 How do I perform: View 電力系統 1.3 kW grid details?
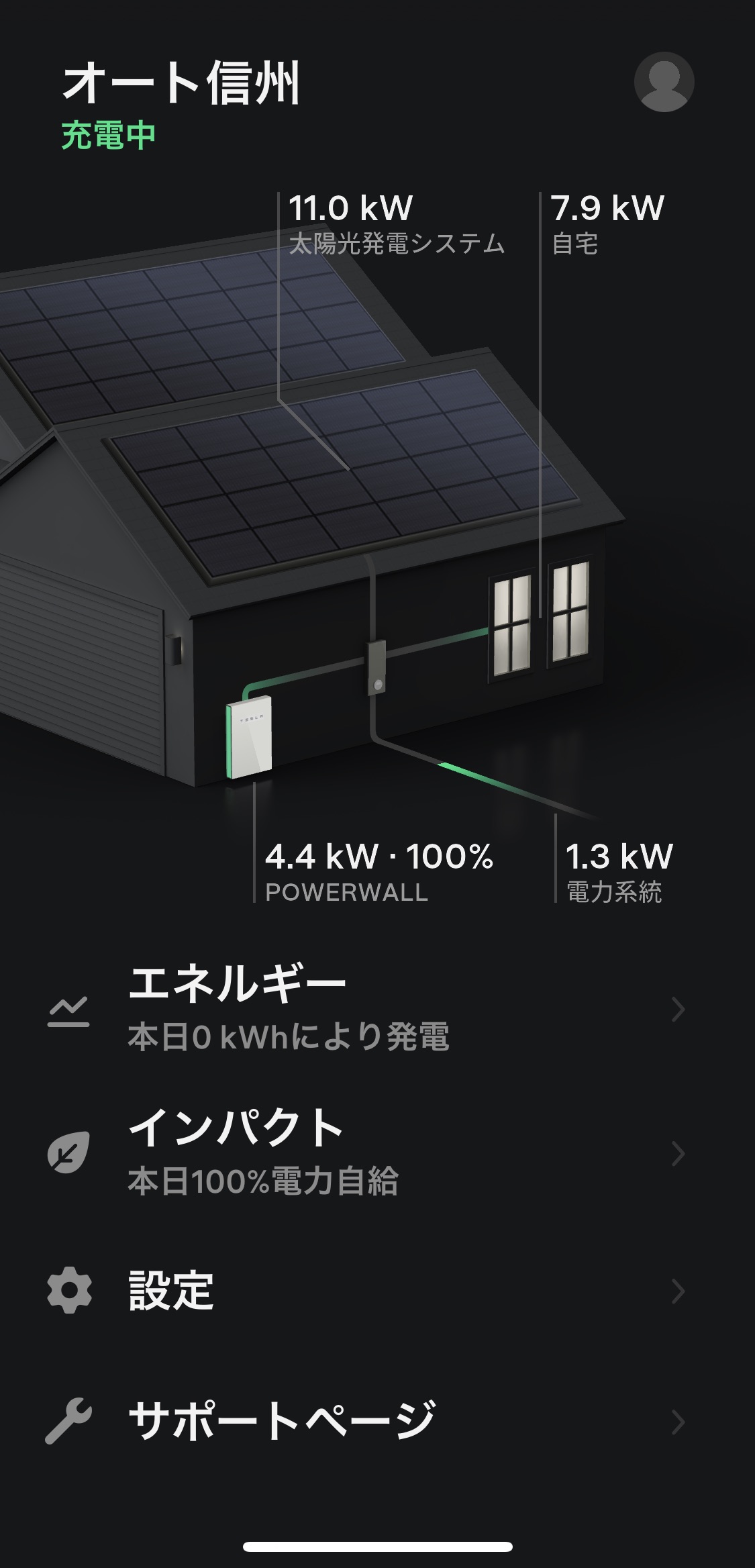click(x=618, y=871)
